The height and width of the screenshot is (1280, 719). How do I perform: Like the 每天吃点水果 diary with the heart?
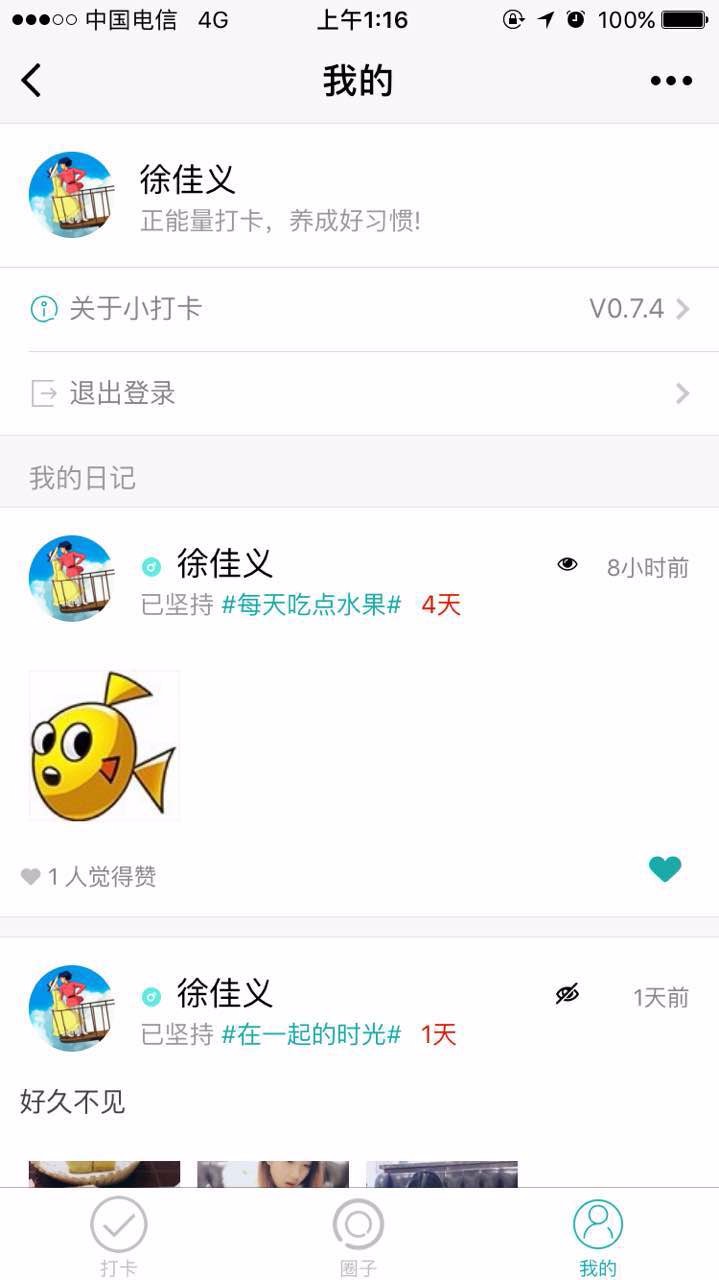[x=665, y=870]
